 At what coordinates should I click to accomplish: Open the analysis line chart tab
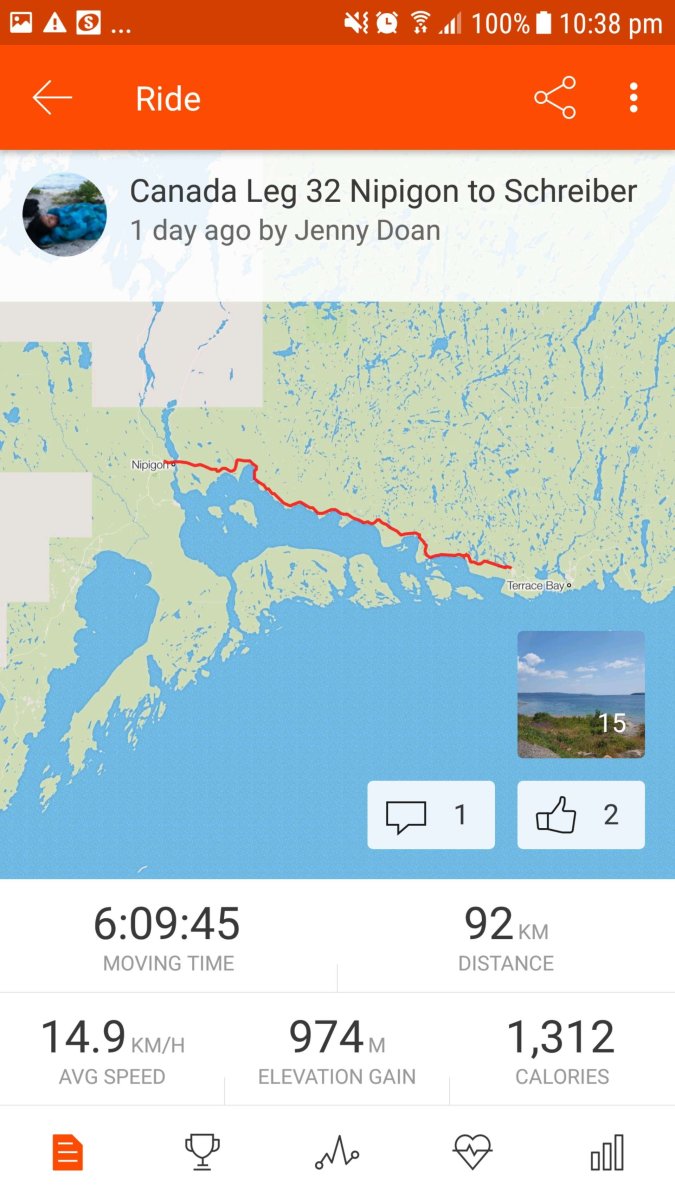pos(337,1153)
